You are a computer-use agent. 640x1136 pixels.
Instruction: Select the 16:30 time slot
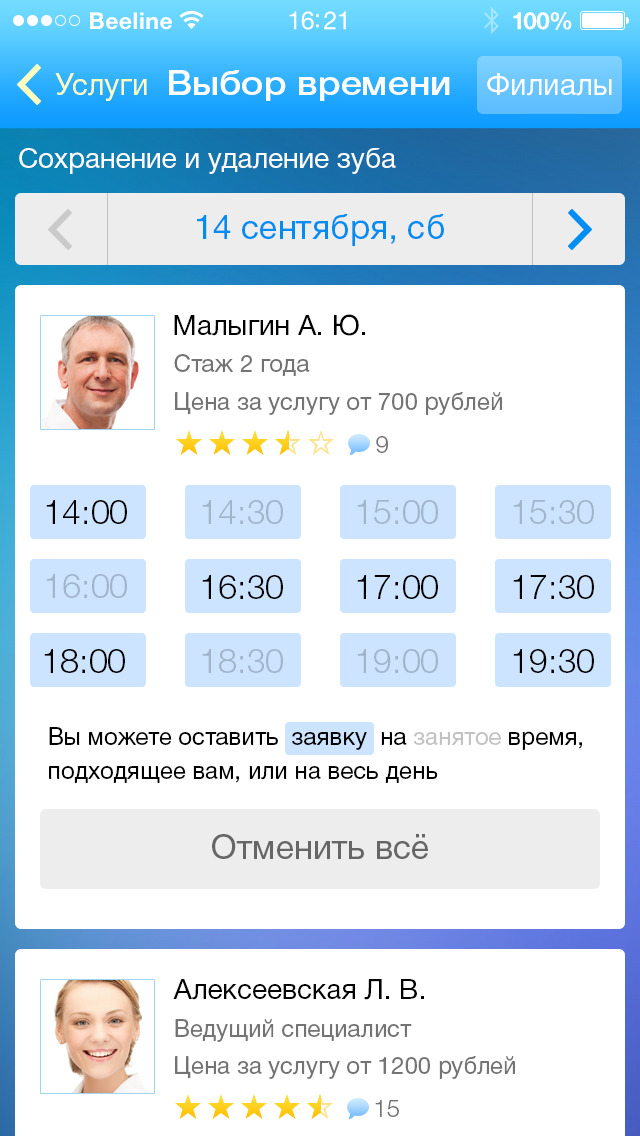[243, 586]
